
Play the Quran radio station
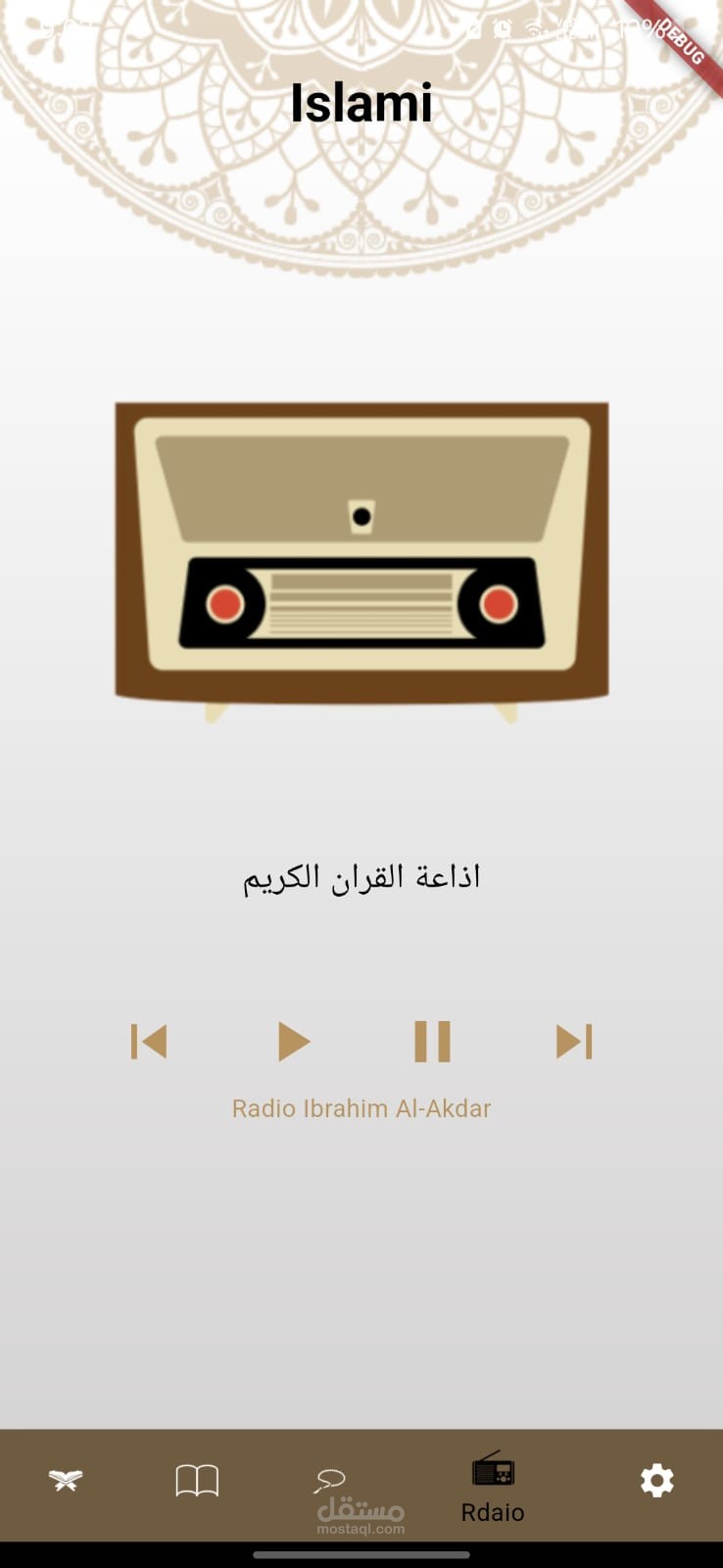click(x=293, y=1041)
